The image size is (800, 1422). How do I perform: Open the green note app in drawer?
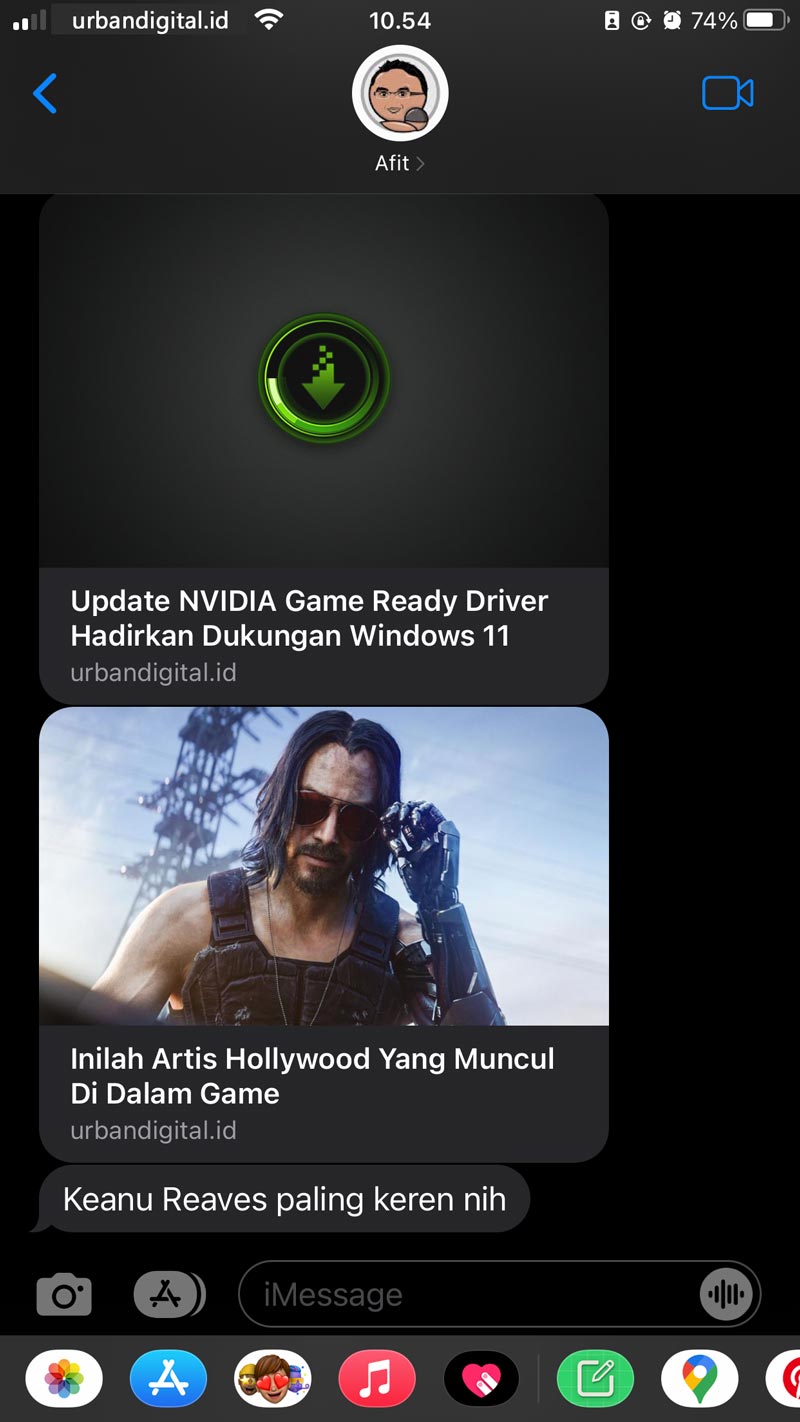595,1380
